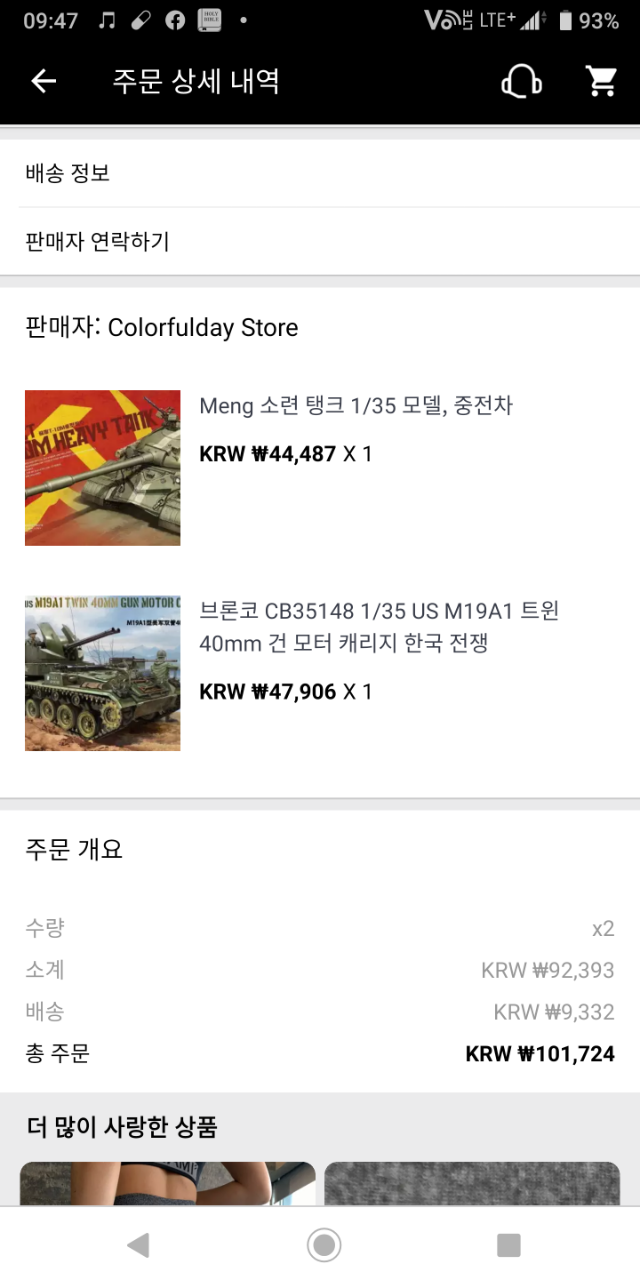Open first recommended product card
The height and width of the screenshot is (1280, 640).
[x=168, y=1182]
